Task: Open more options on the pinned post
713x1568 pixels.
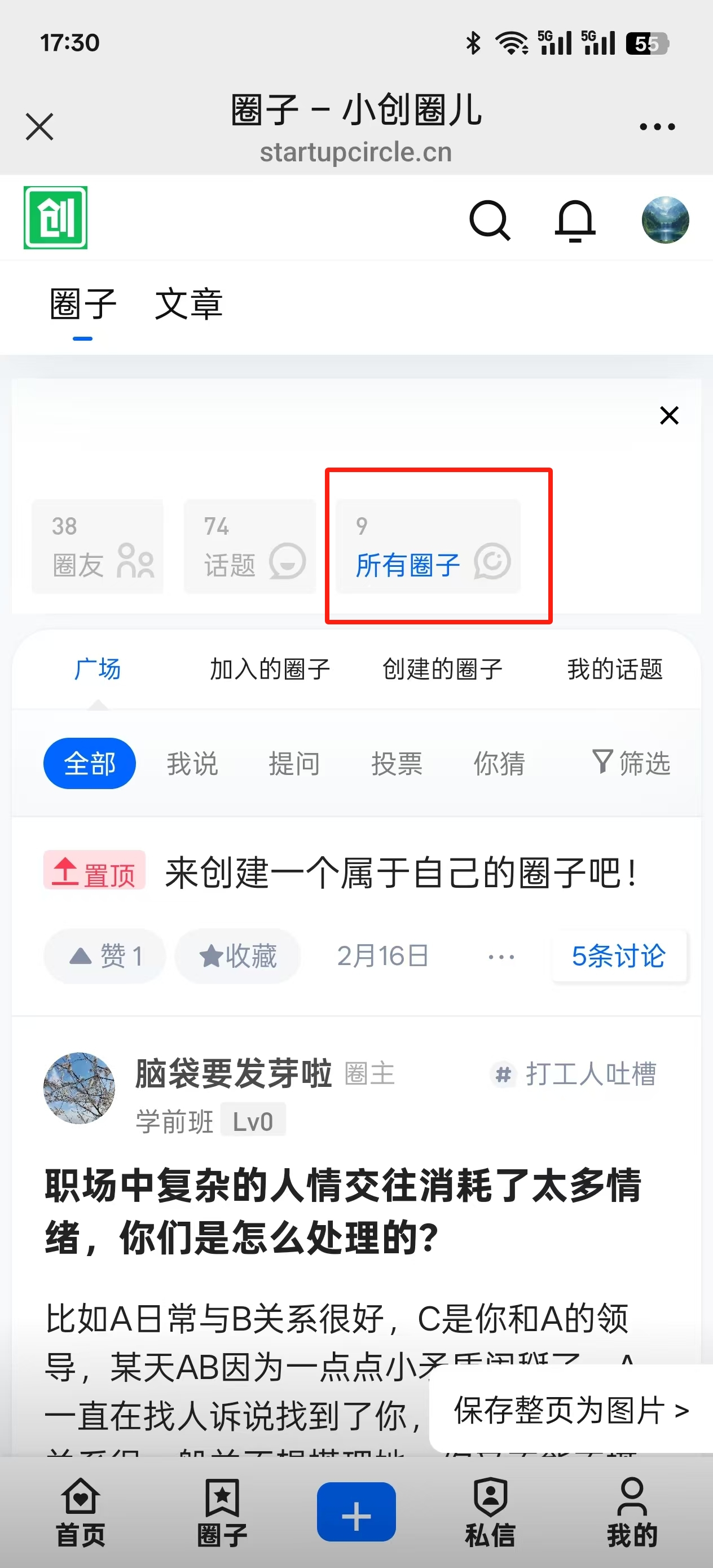Action: (x=500, y=955)
